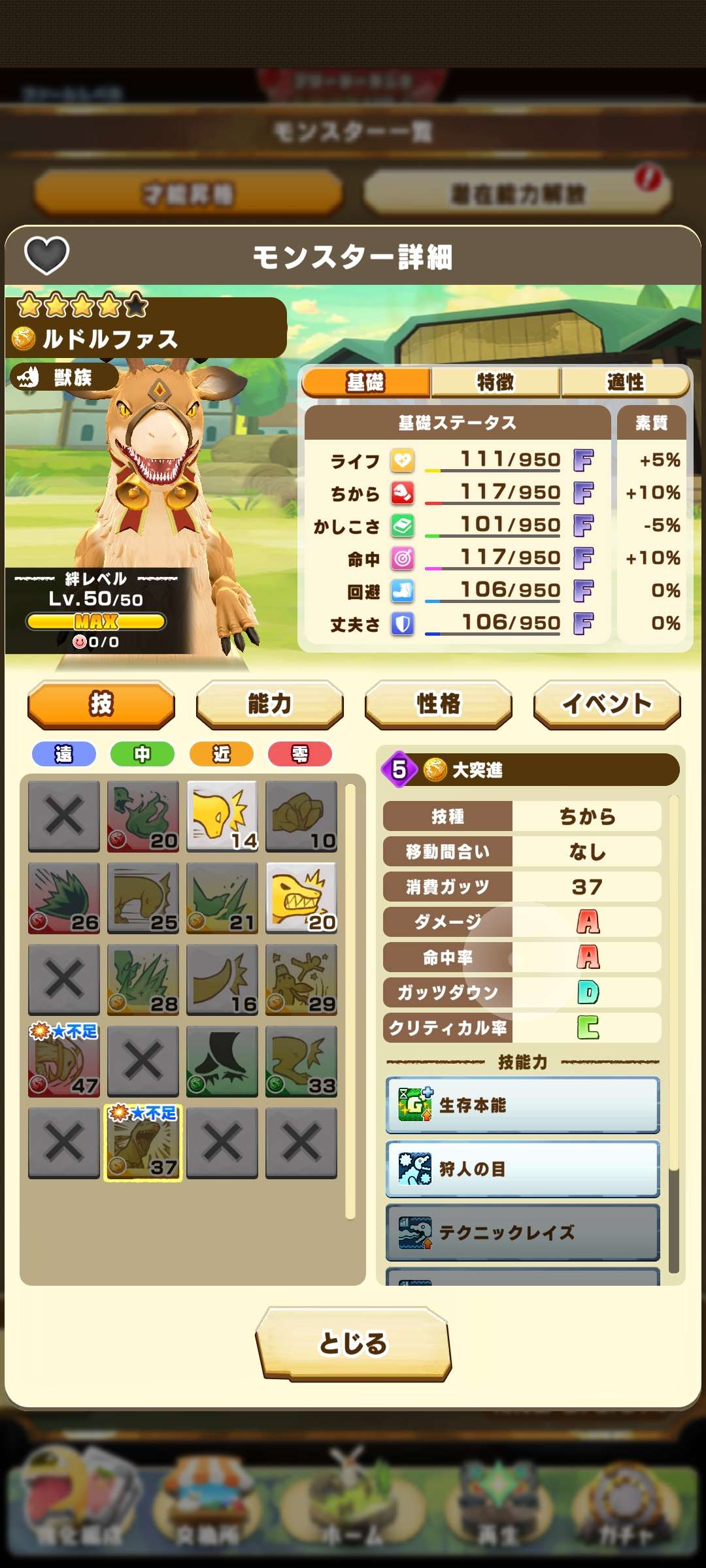Select the skill tile costing 14

pyautogui.click(x=222, y=816)
